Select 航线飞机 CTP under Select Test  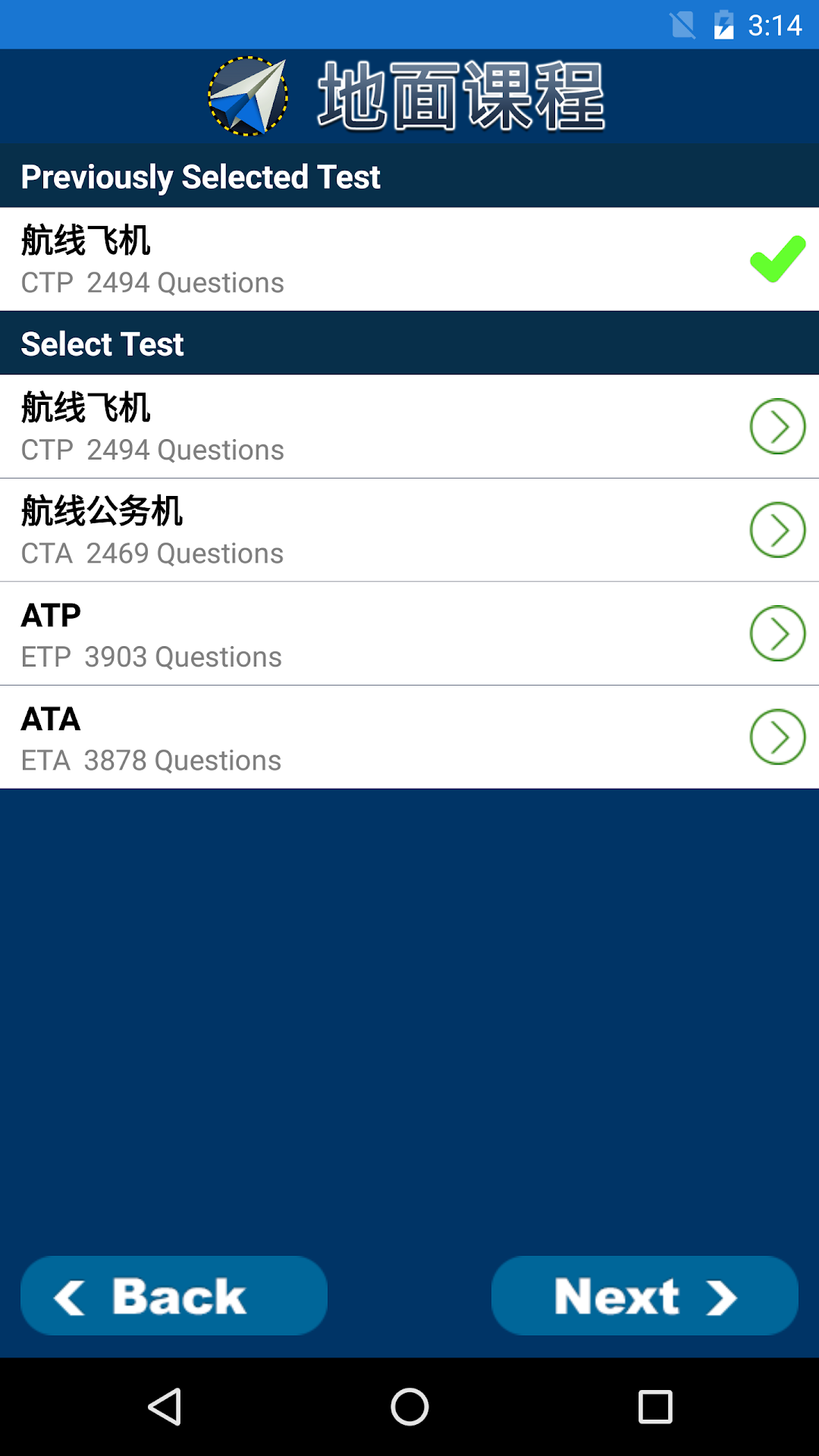[409, 426]
